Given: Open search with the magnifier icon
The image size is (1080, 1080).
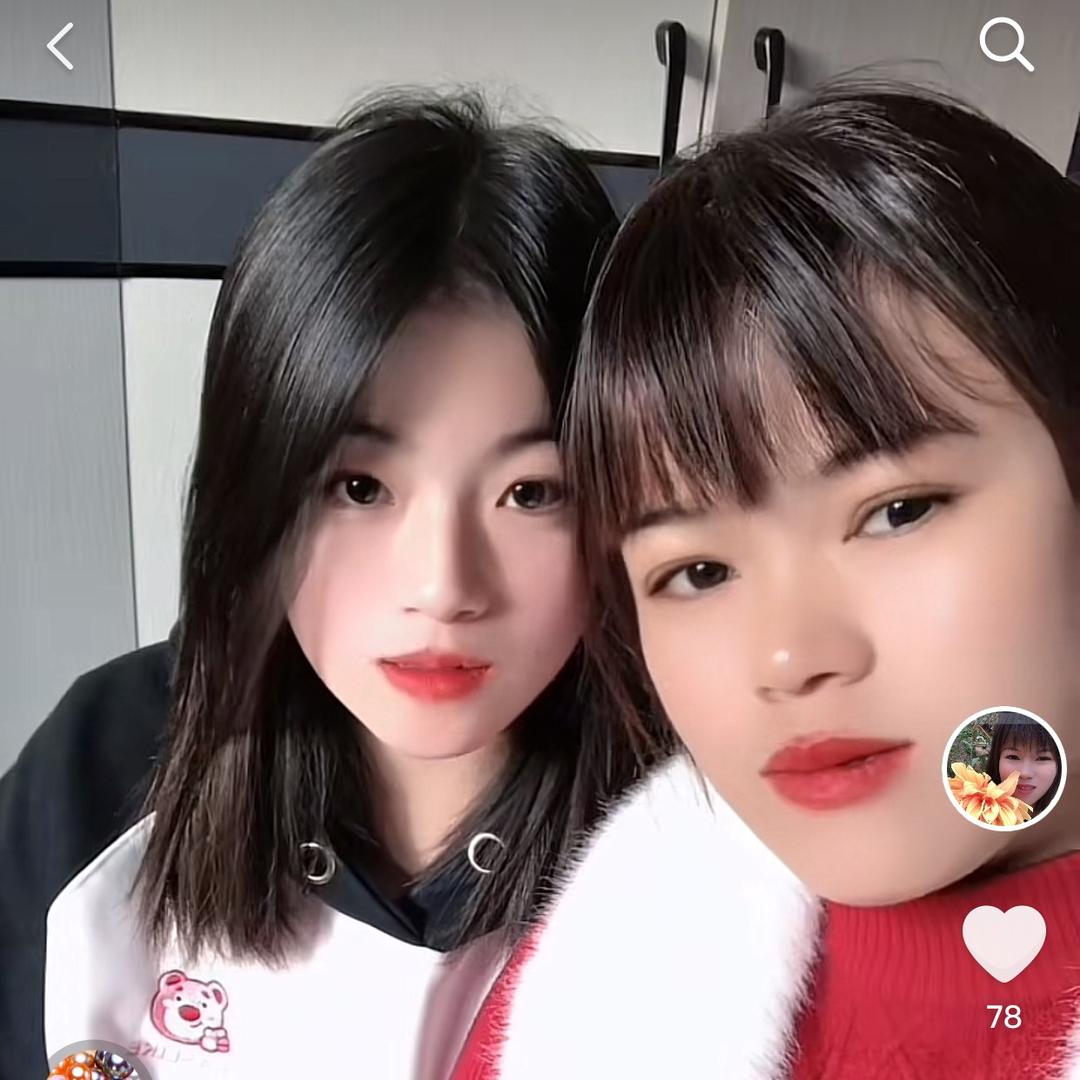Looking at the screenshot, I should 1005,45.
